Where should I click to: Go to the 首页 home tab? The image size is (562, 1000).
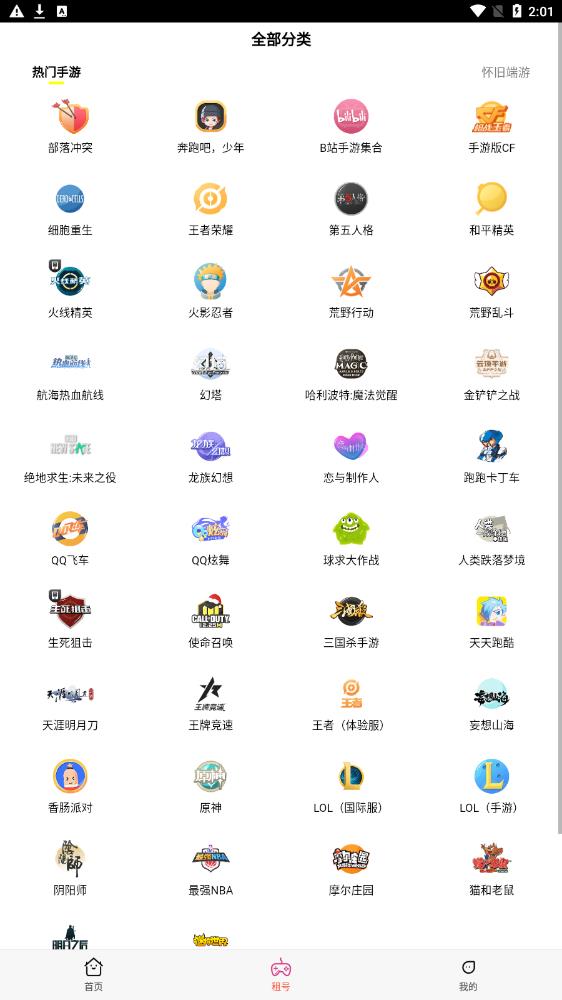point(94,974)
